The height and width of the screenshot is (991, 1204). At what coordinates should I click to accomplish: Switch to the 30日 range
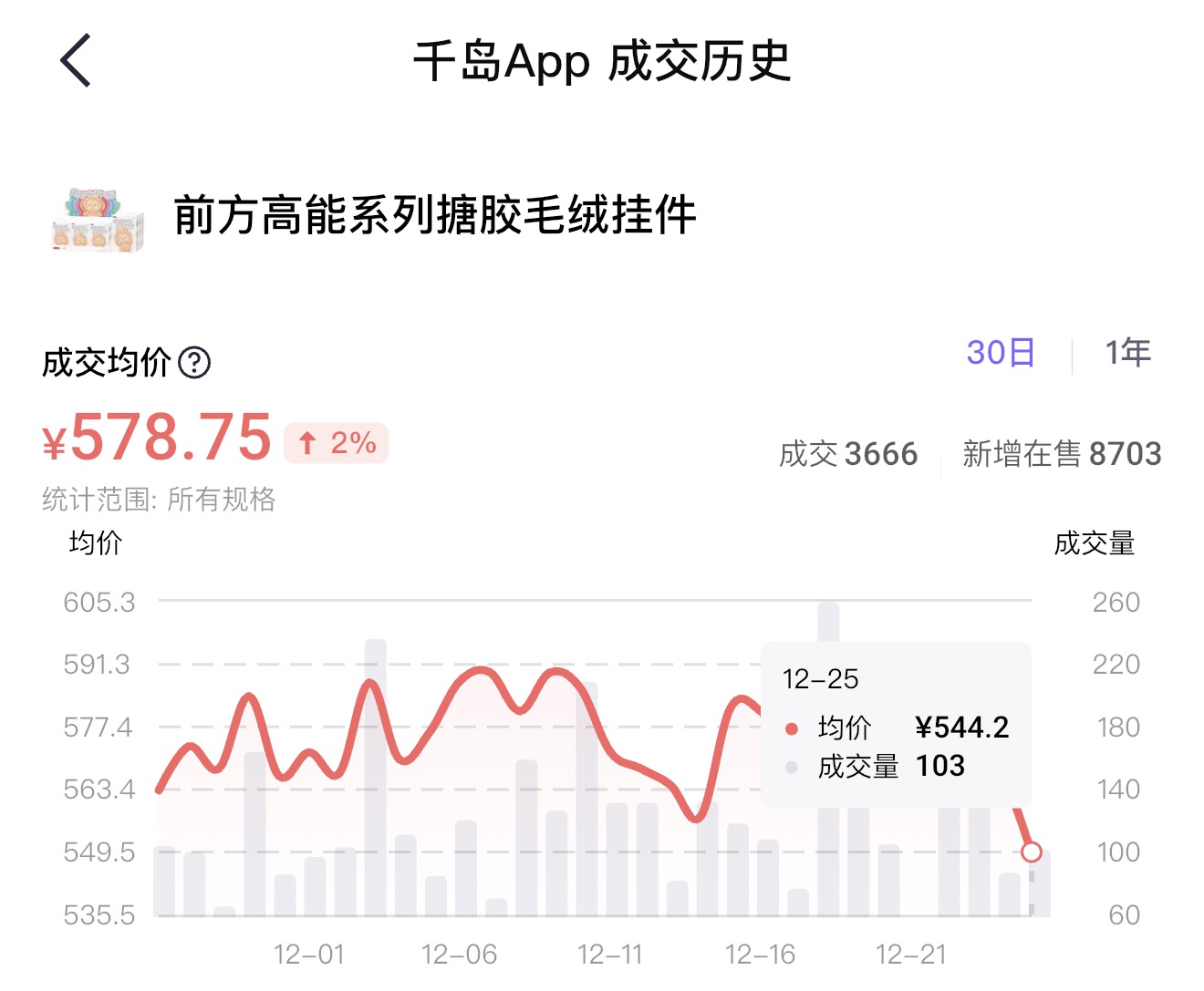(x=1001, y=353)
